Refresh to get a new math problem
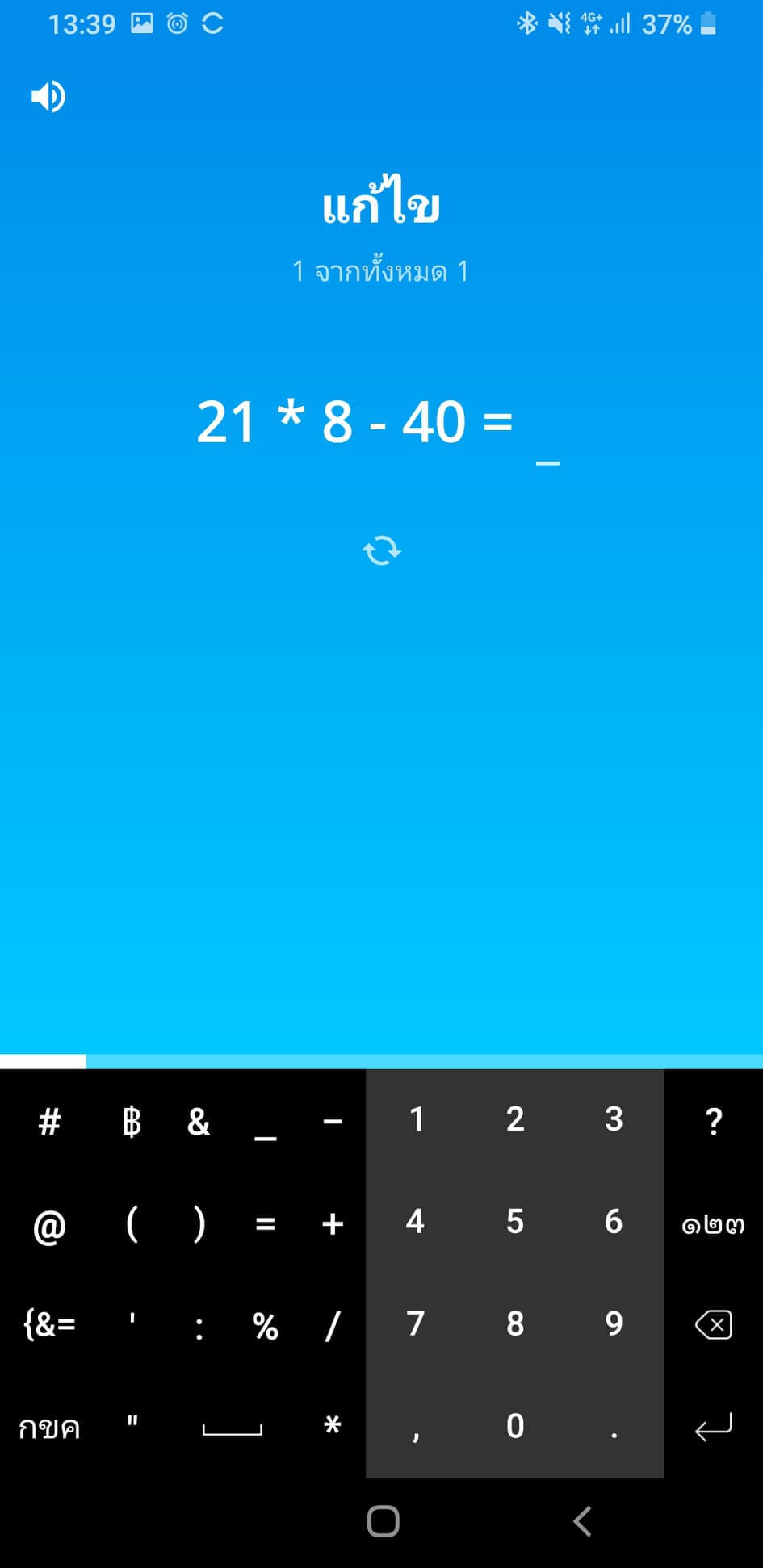The width and height of the screenshot is (763, 1568). pos(381,550)
